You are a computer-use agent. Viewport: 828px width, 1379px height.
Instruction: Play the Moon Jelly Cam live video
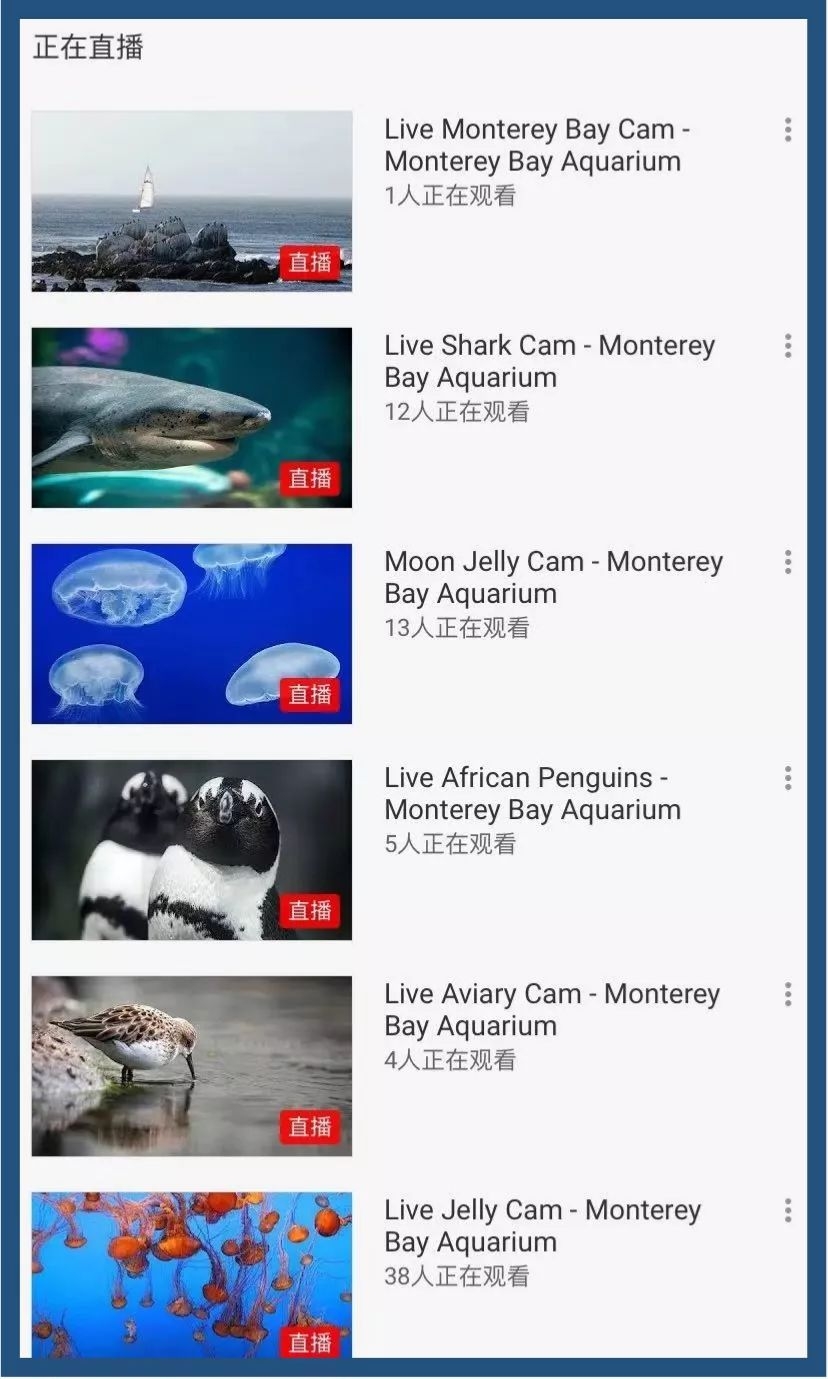(192, 633)
